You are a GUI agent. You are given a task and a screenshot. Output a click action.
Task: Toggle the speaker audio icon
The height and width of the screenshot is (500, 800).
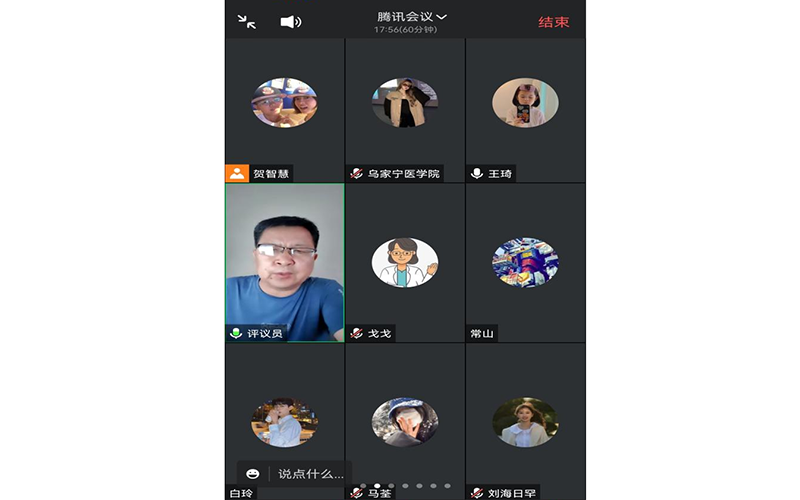coord(290,21)
